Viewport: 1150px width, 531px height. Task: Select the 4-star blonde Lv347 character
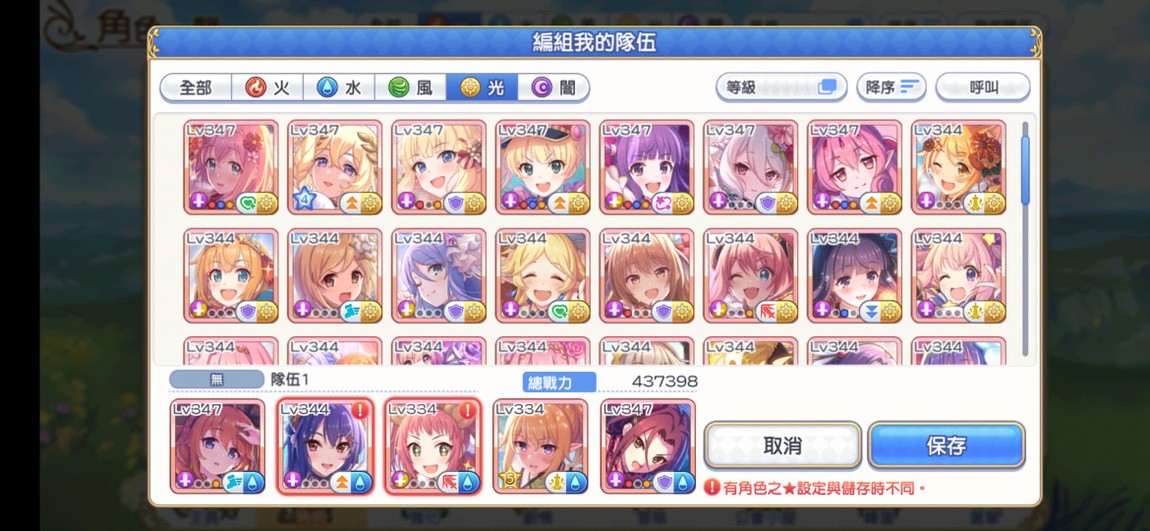coord(334,167)
